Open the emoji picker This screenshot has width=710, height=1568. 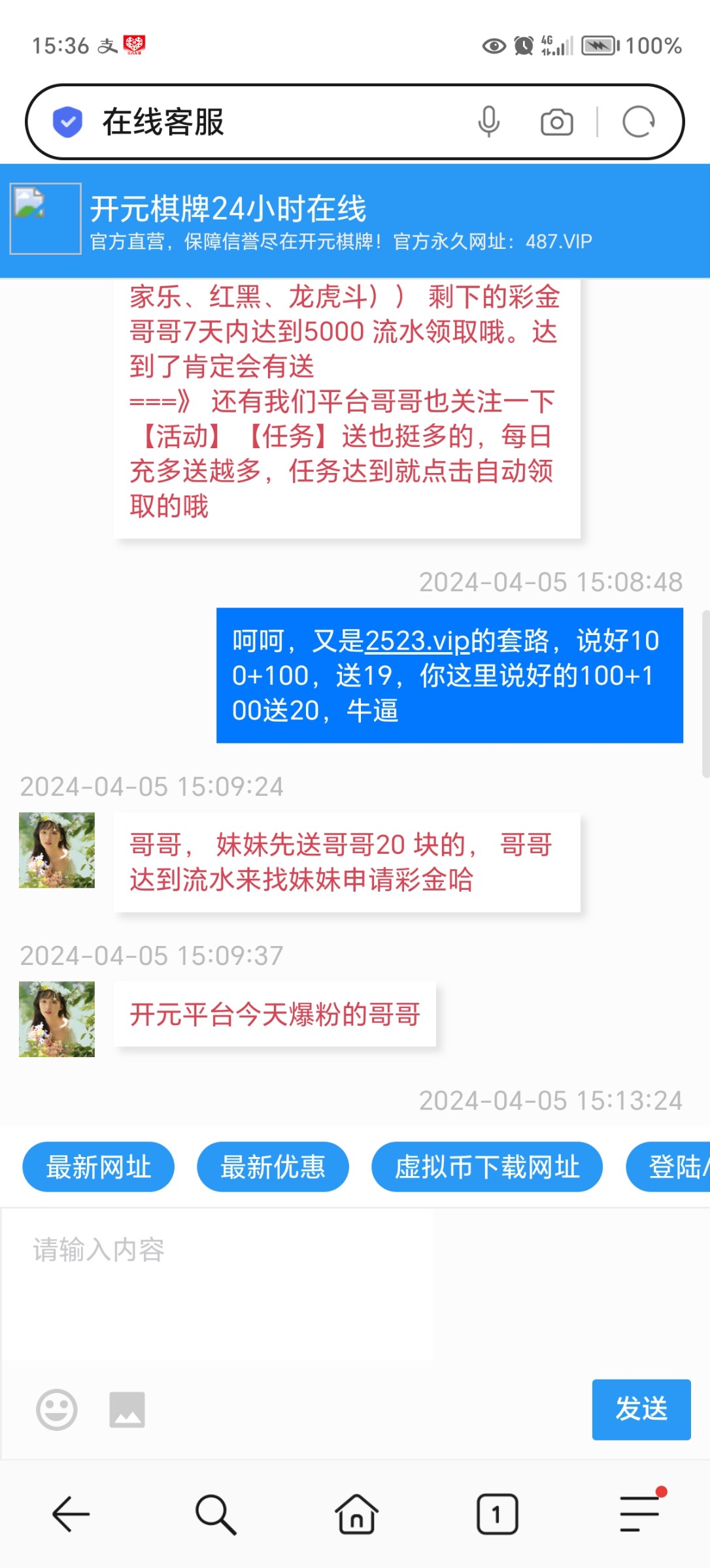[x=57, y=1409]
